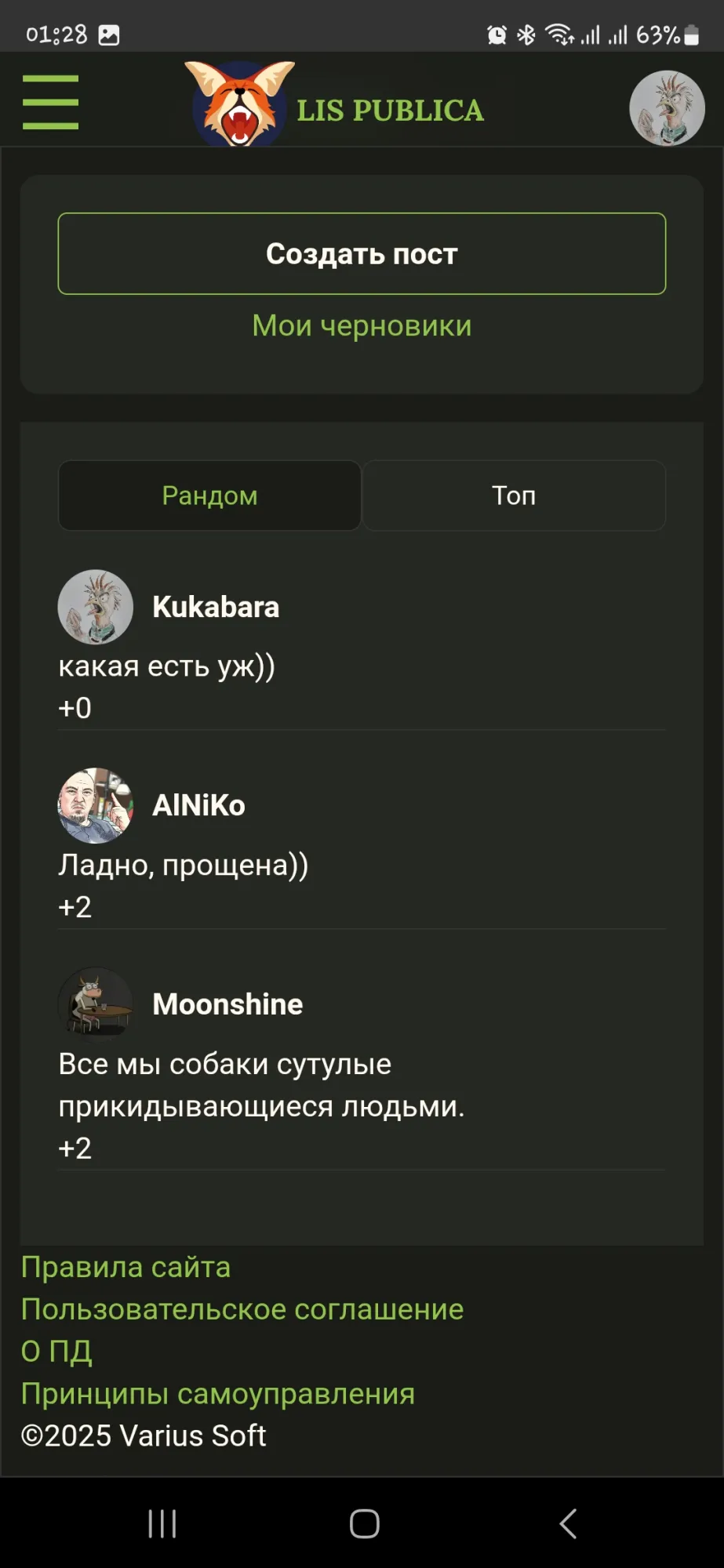This screenshot has height=1568, width=724.
Task: Open Принципы самоуправления link
Action: coord(217,1394)
